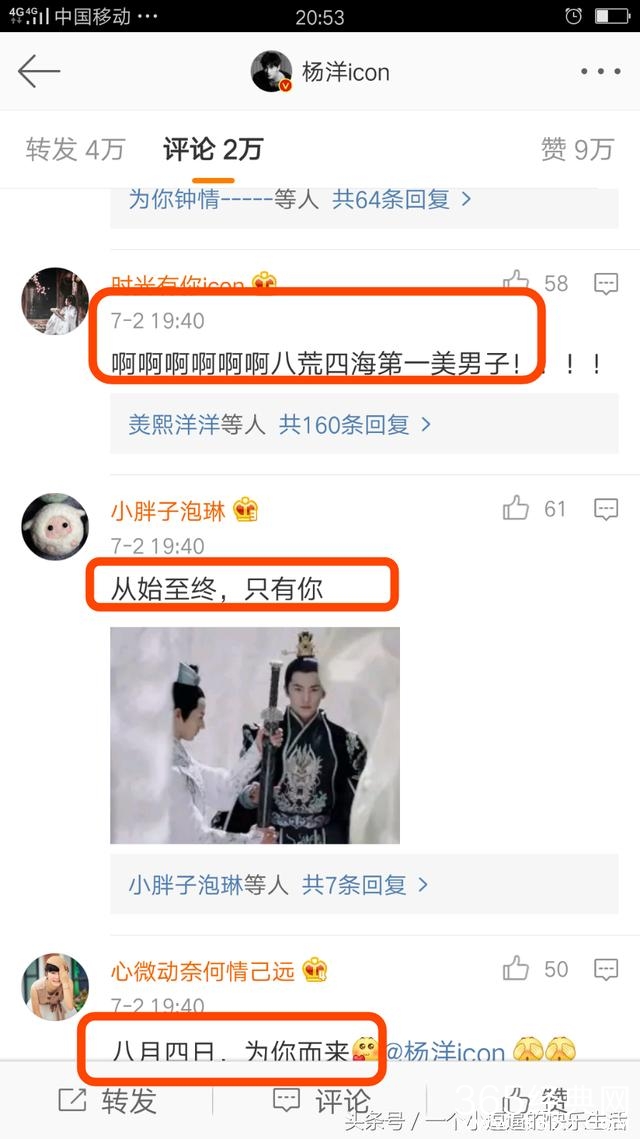Reply to 小胖子泡琳's comment via comment icon
Viewport: 640px width, 1139px height.
point(606,510)
